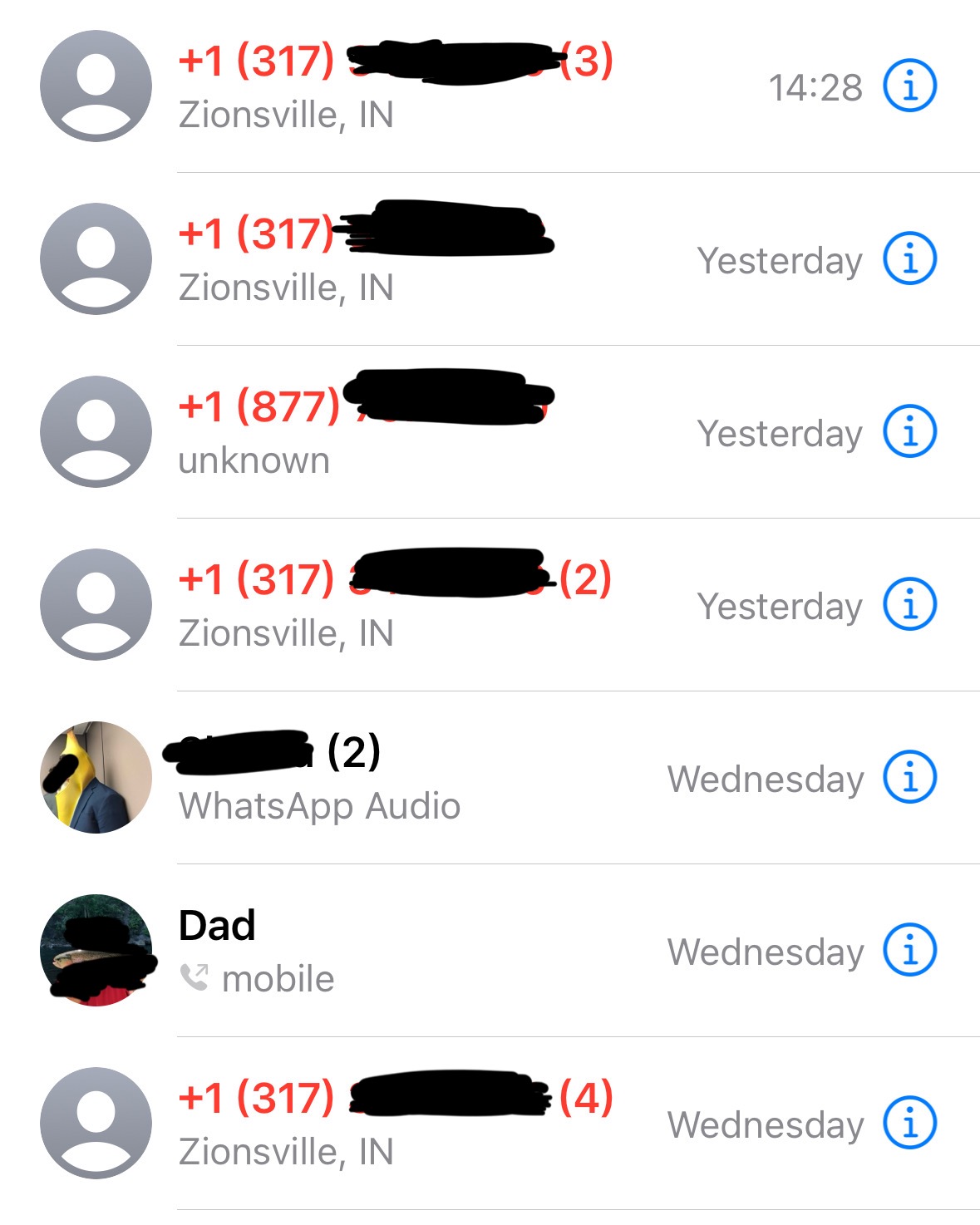This screenshot has height=1225, width=980.
Task: Open info for Wednesday's (4) missed calls
Action: click(x=909, y=1123)
